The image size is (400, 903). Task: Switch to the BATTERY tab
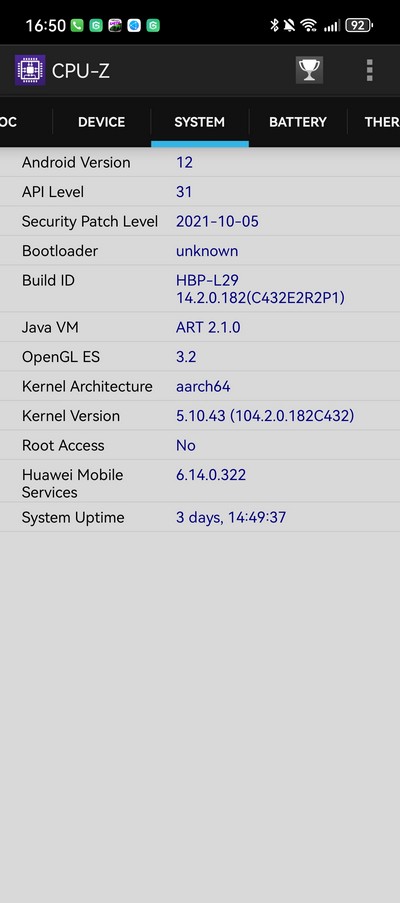pyautogui.click(x=298, y=122)
